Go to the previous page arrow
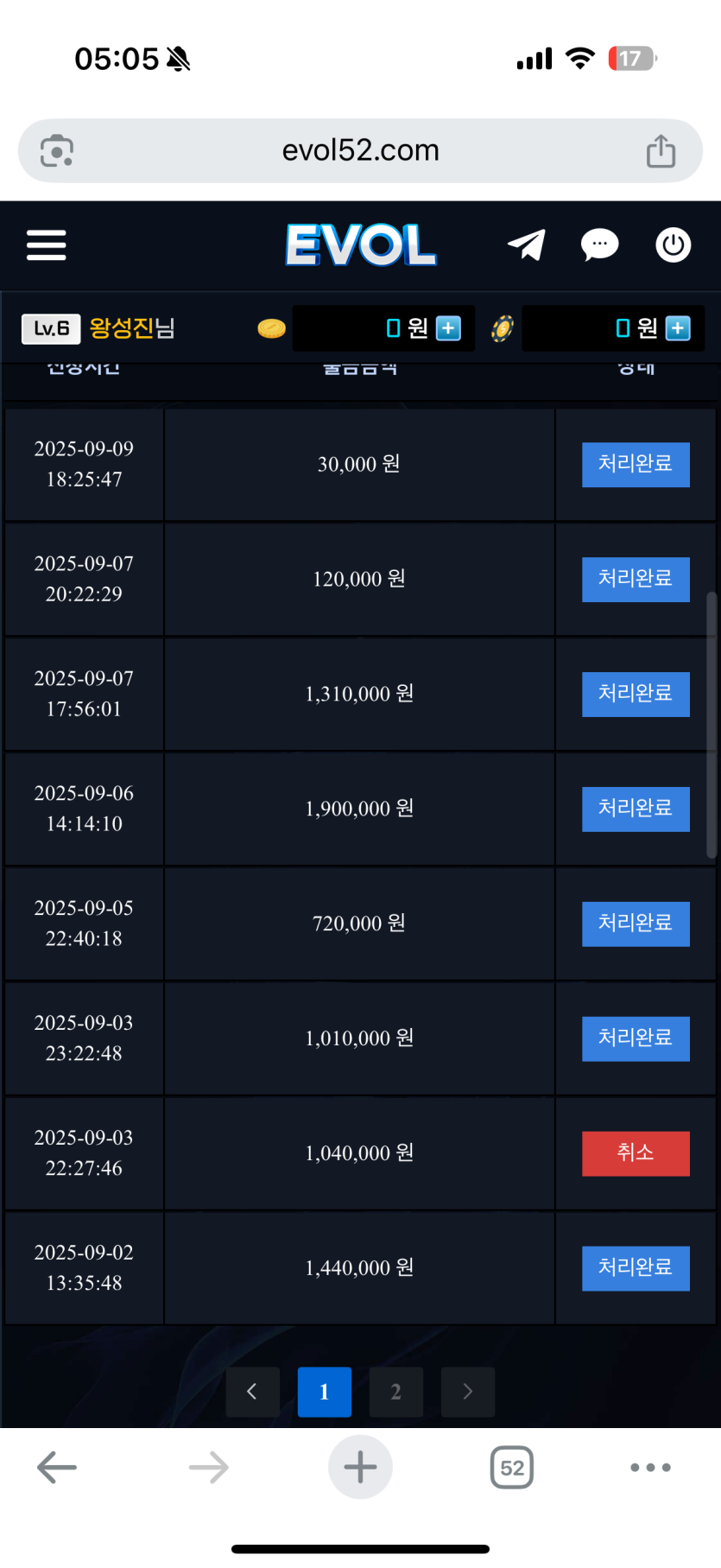This screenshot has width=721, height=1568. (x=252, y=1392)
